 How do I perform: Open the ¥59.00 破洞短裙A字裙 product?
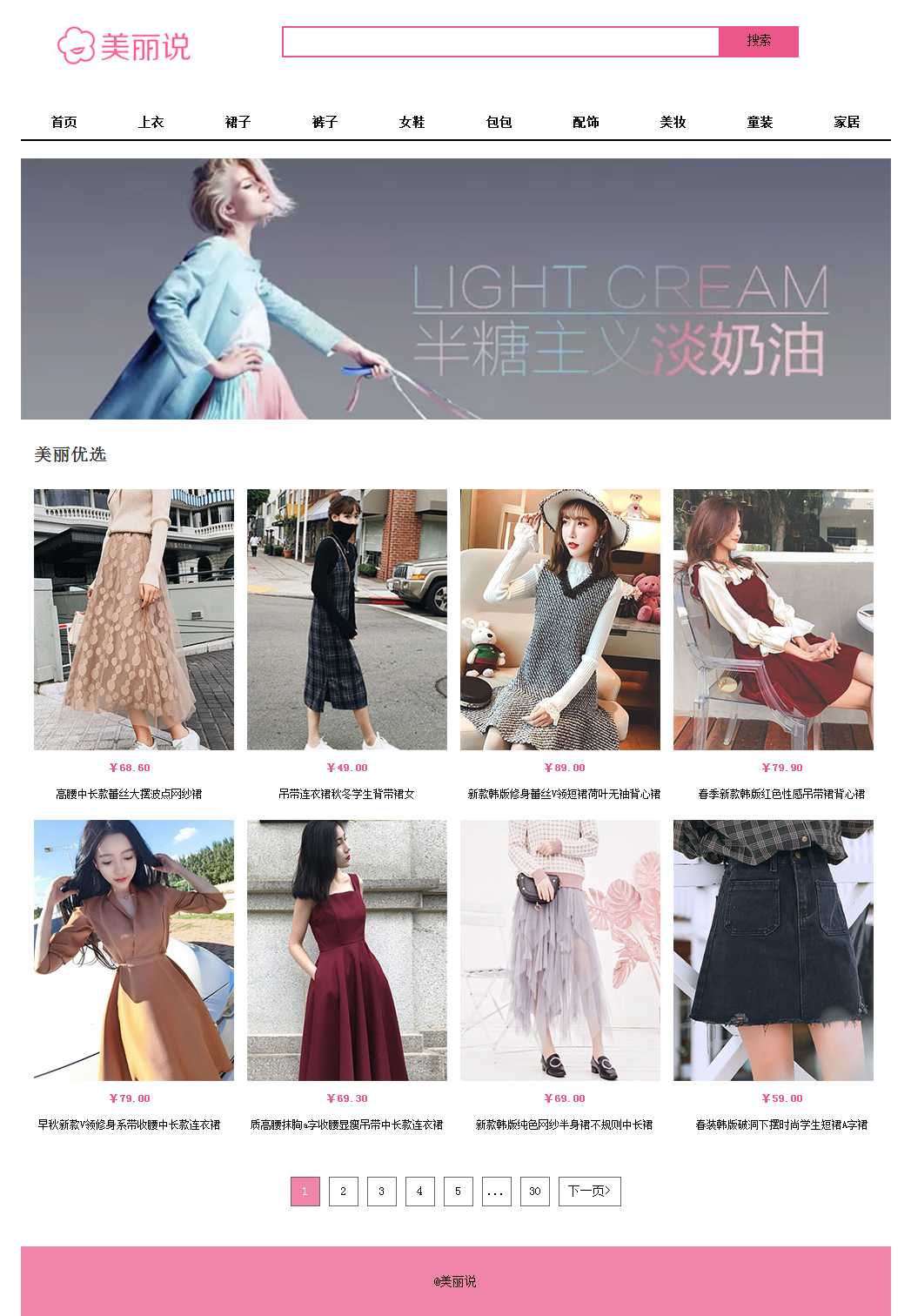[773, 950]
